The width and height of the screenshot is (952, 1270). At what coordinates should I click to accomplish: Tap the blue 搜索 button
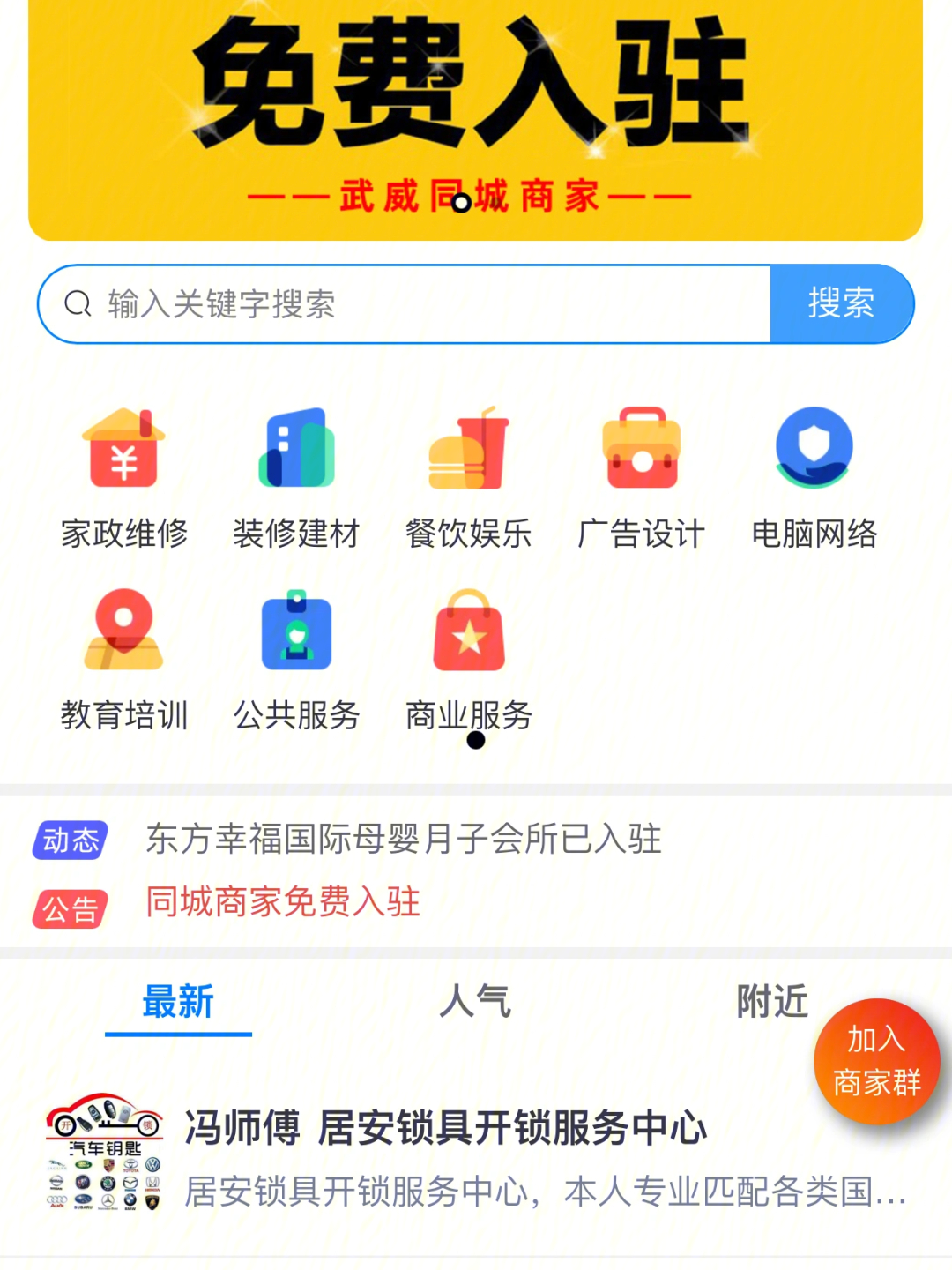(x=841, y=304)
